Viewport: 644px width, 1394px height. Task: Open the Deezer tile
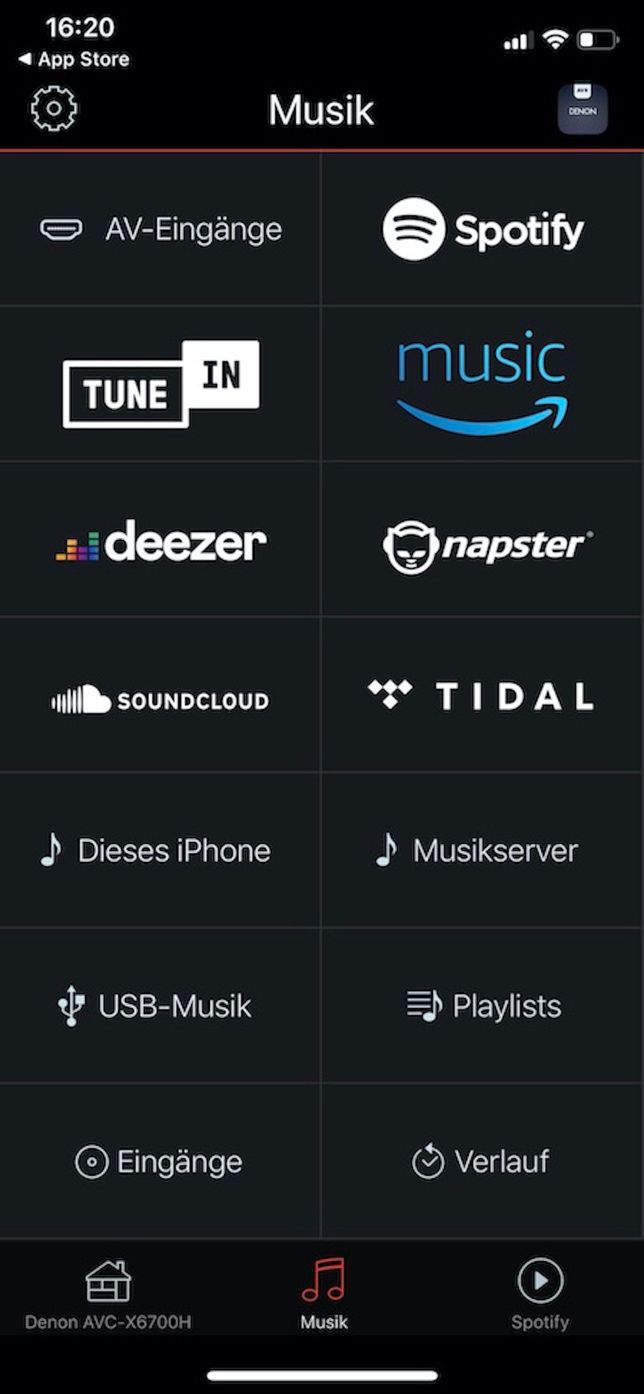pos(161,541)
